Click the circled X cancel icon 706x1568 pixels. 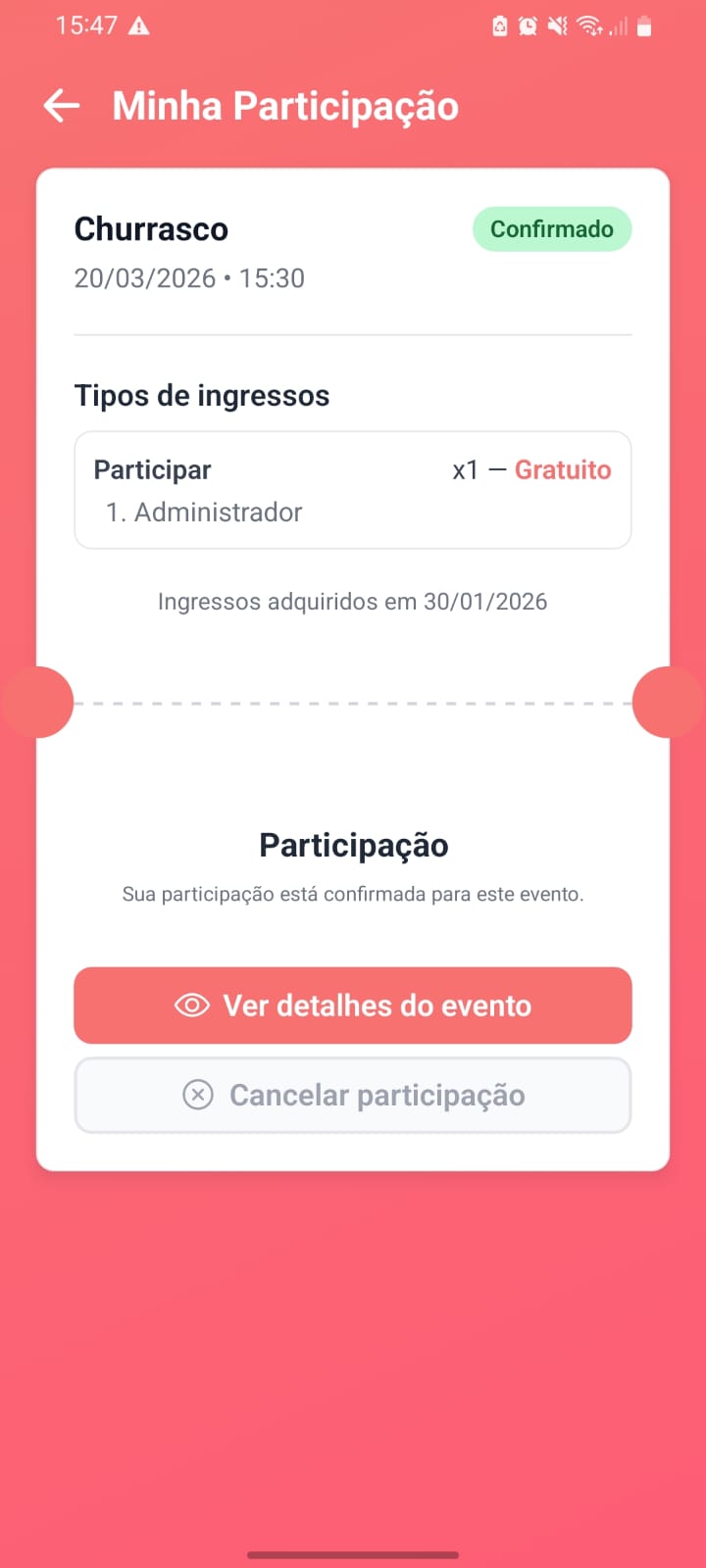[197, 1095]
